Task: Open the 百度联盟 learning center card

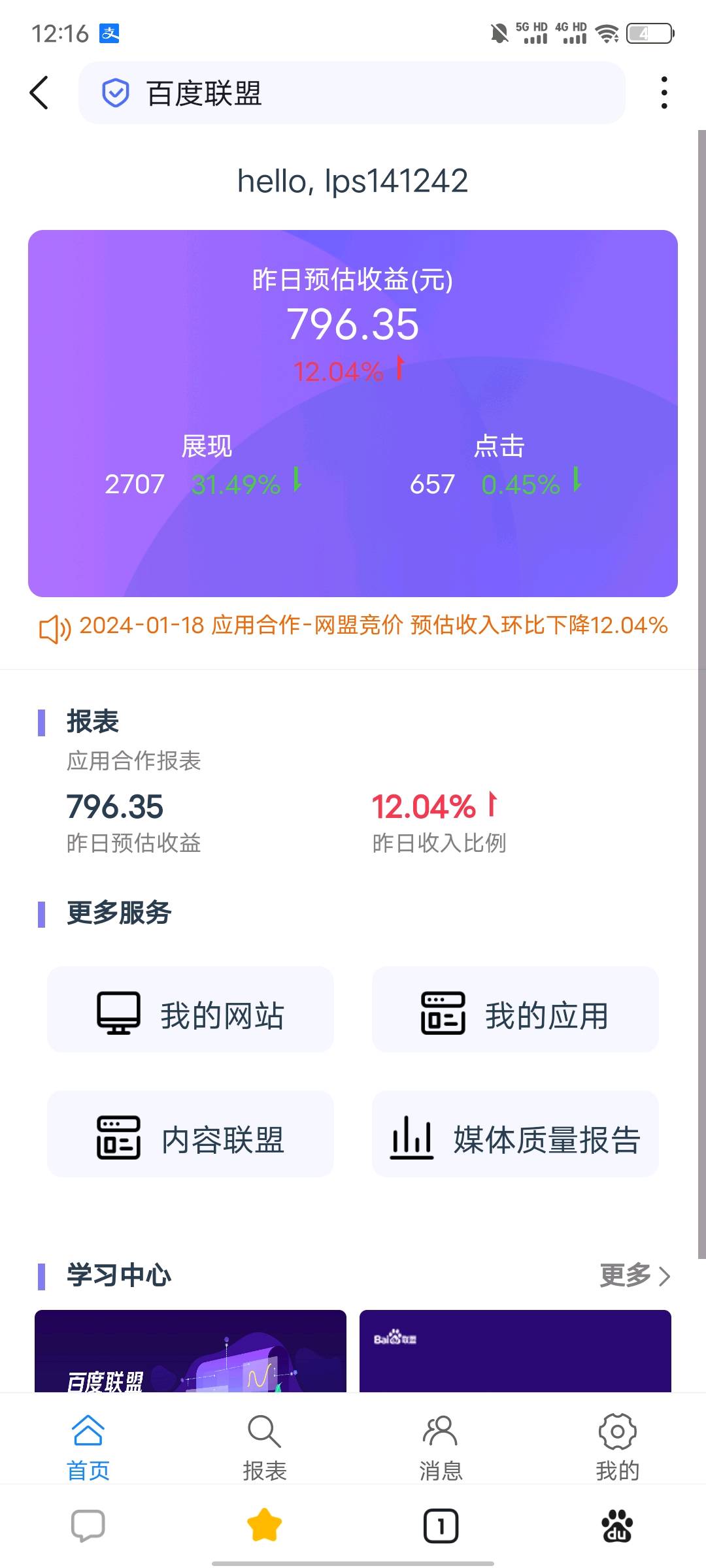Action: click(x=190, y=1351)
